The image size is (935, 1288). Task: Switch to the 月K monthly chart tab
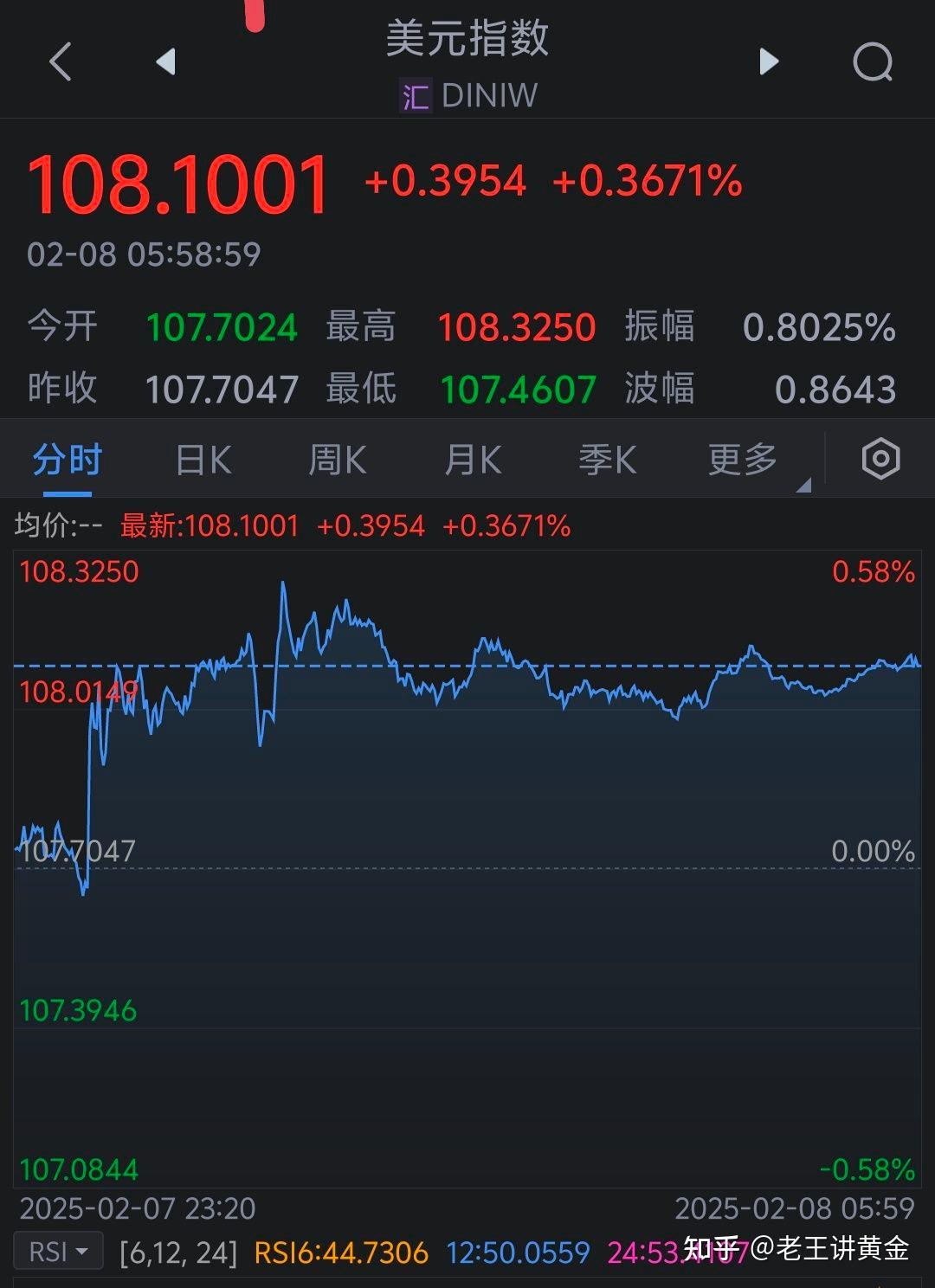point(472,460)
